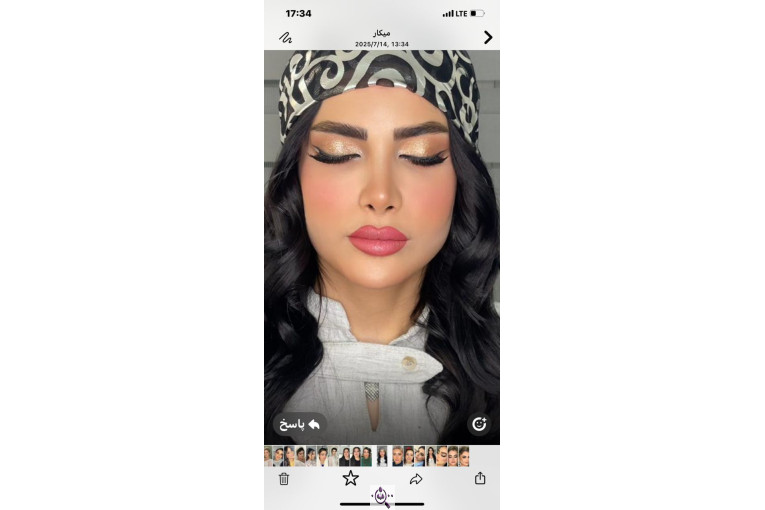The height and width of the screenshot is (510, 765).
Task: Go back using the top chevron arrow
Action: pos(488,37)
